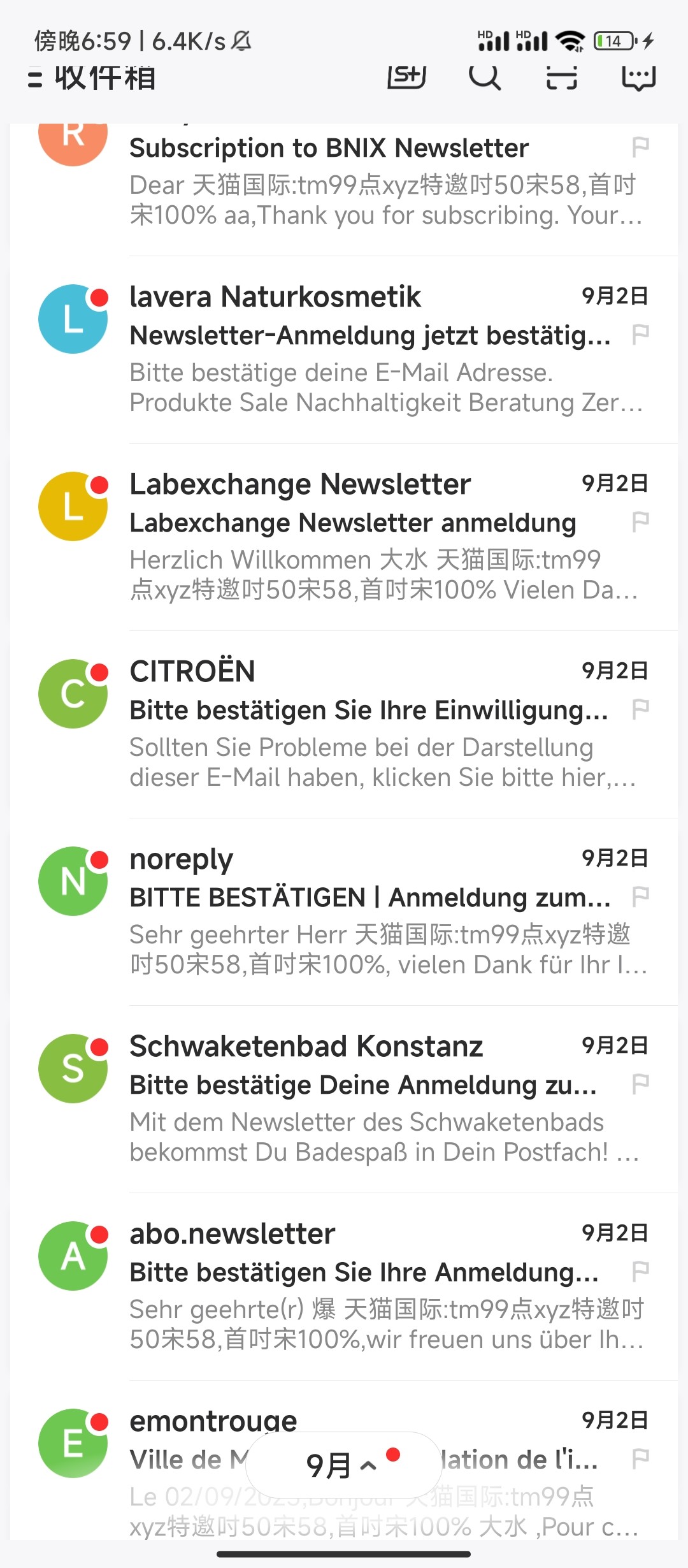Tap the Labexchange Newsletter sender avatar
The image size is (688, 1568).
point(73,507)
